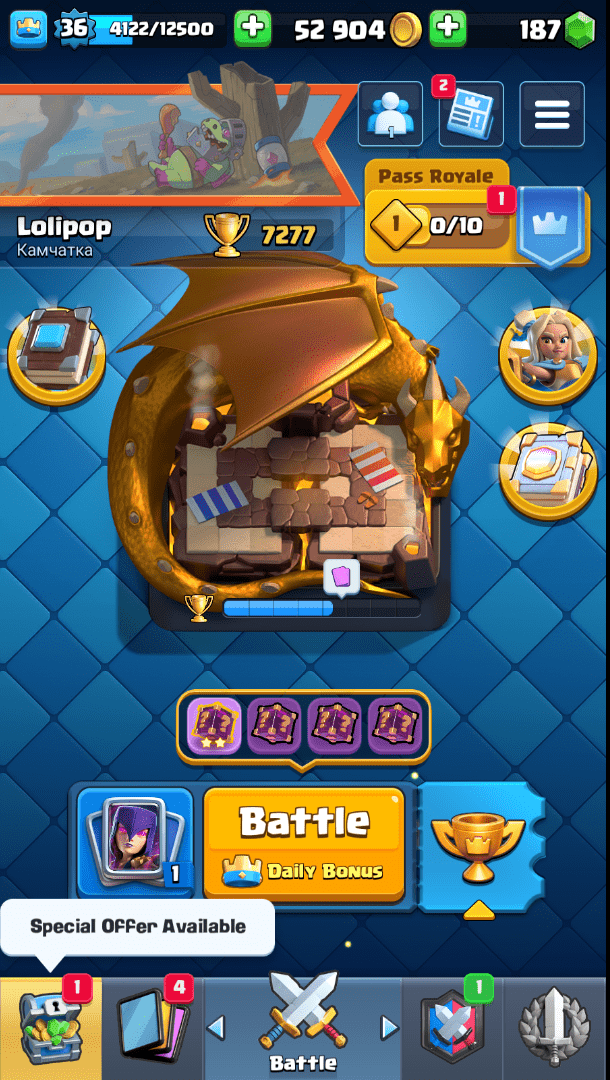
Task: Open the friends icon
Action: (390, 114)
